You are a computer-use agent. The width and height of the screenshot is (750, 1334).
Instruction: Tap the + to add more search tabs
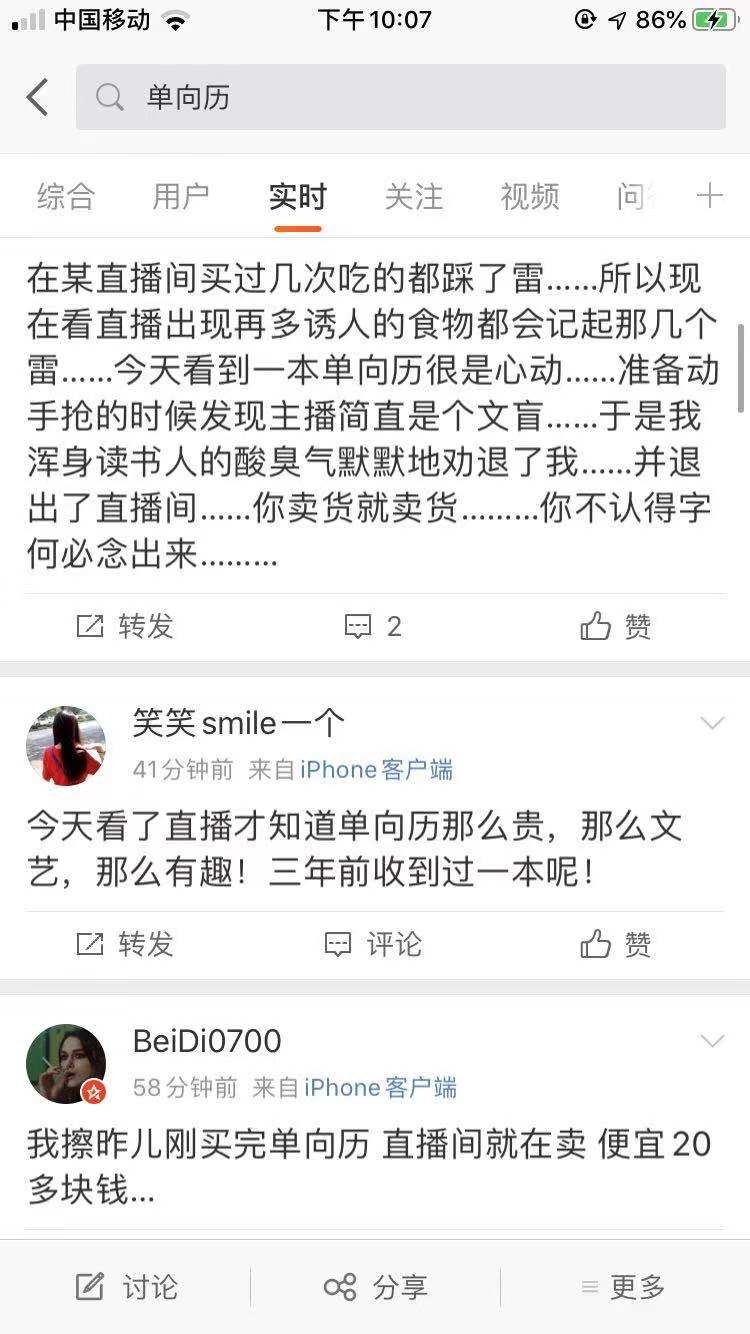pos(710,197)
